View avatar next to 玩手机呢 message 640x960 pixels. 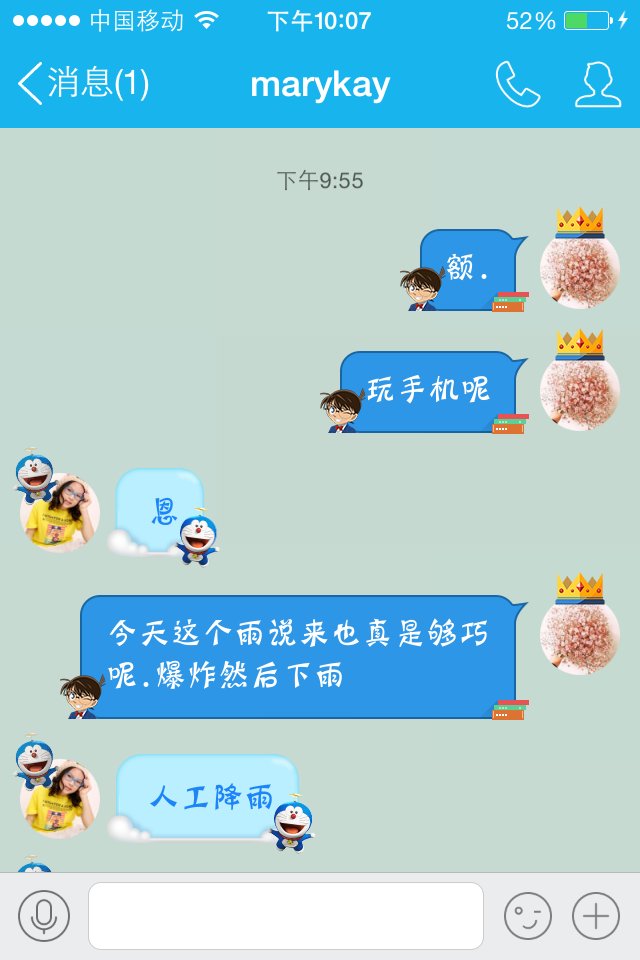pyautogui.click(x=579, y=390)
